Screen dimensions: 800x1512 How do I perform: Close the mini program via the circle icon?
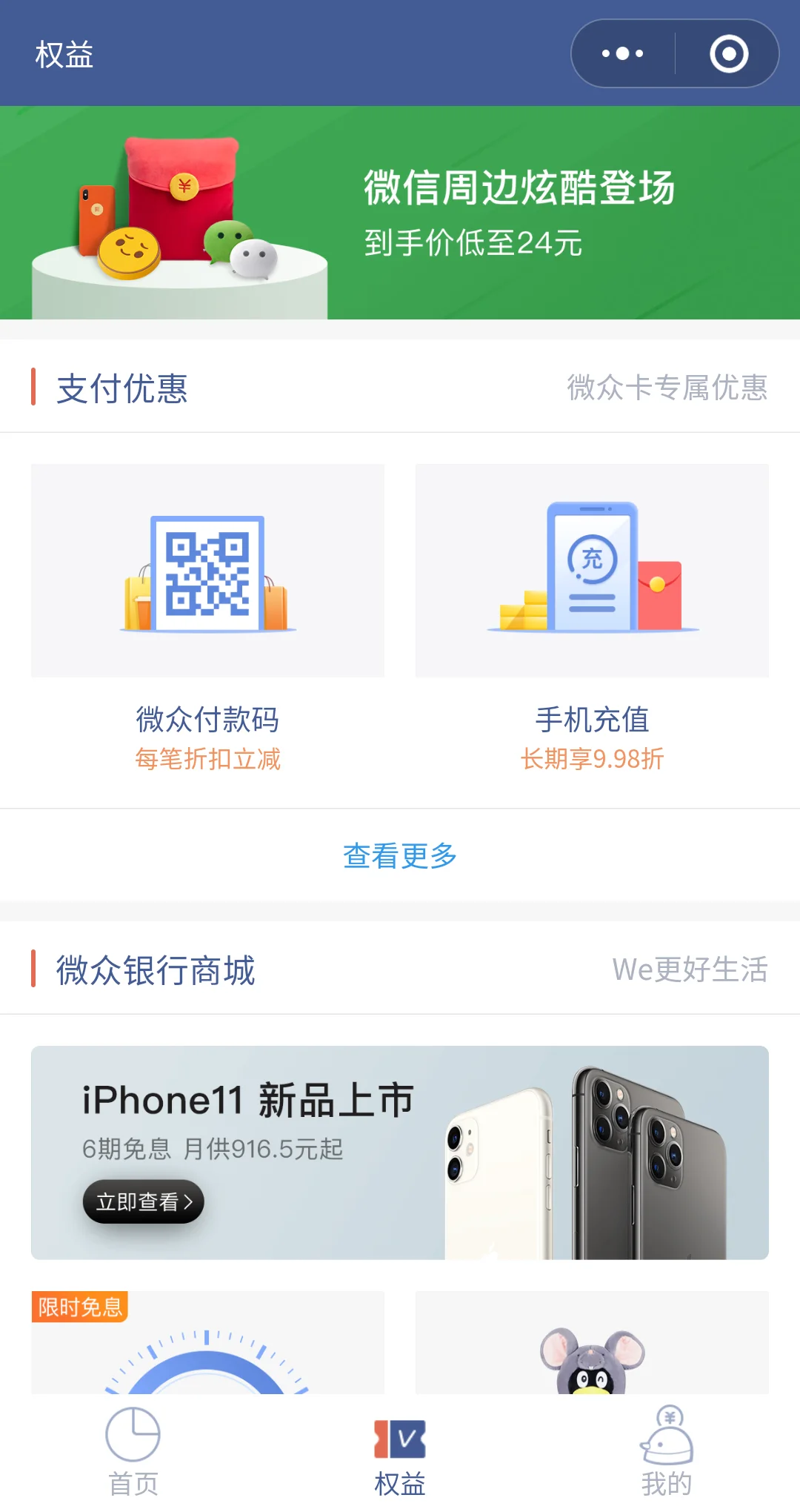729,53
